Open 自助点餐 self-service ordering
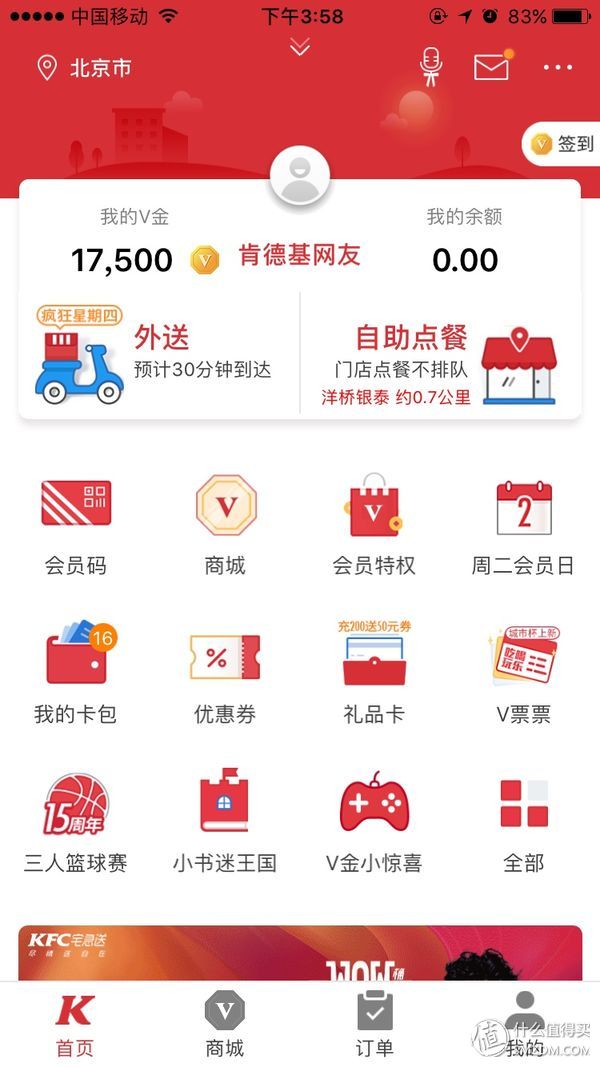This screenshot has width=600, height=1067. (440, 354)
